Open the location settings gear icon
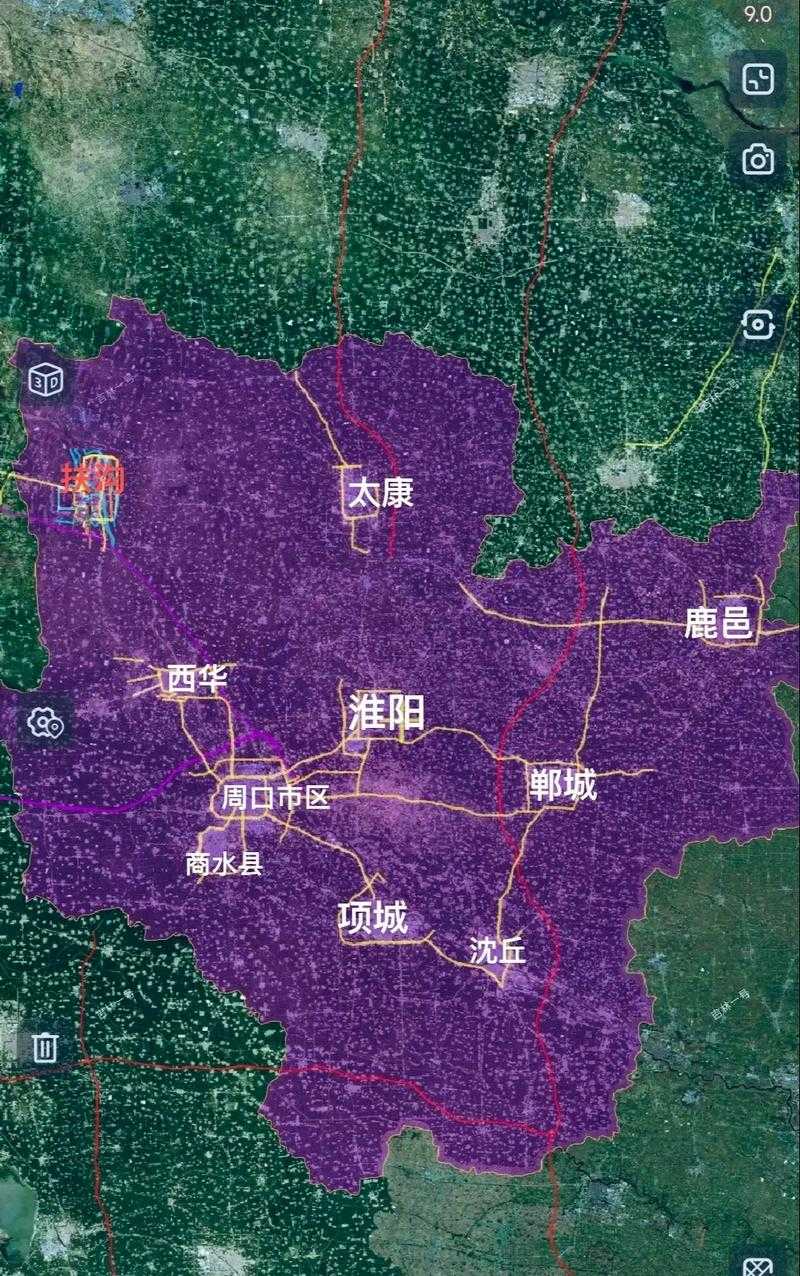 point(44,720)
